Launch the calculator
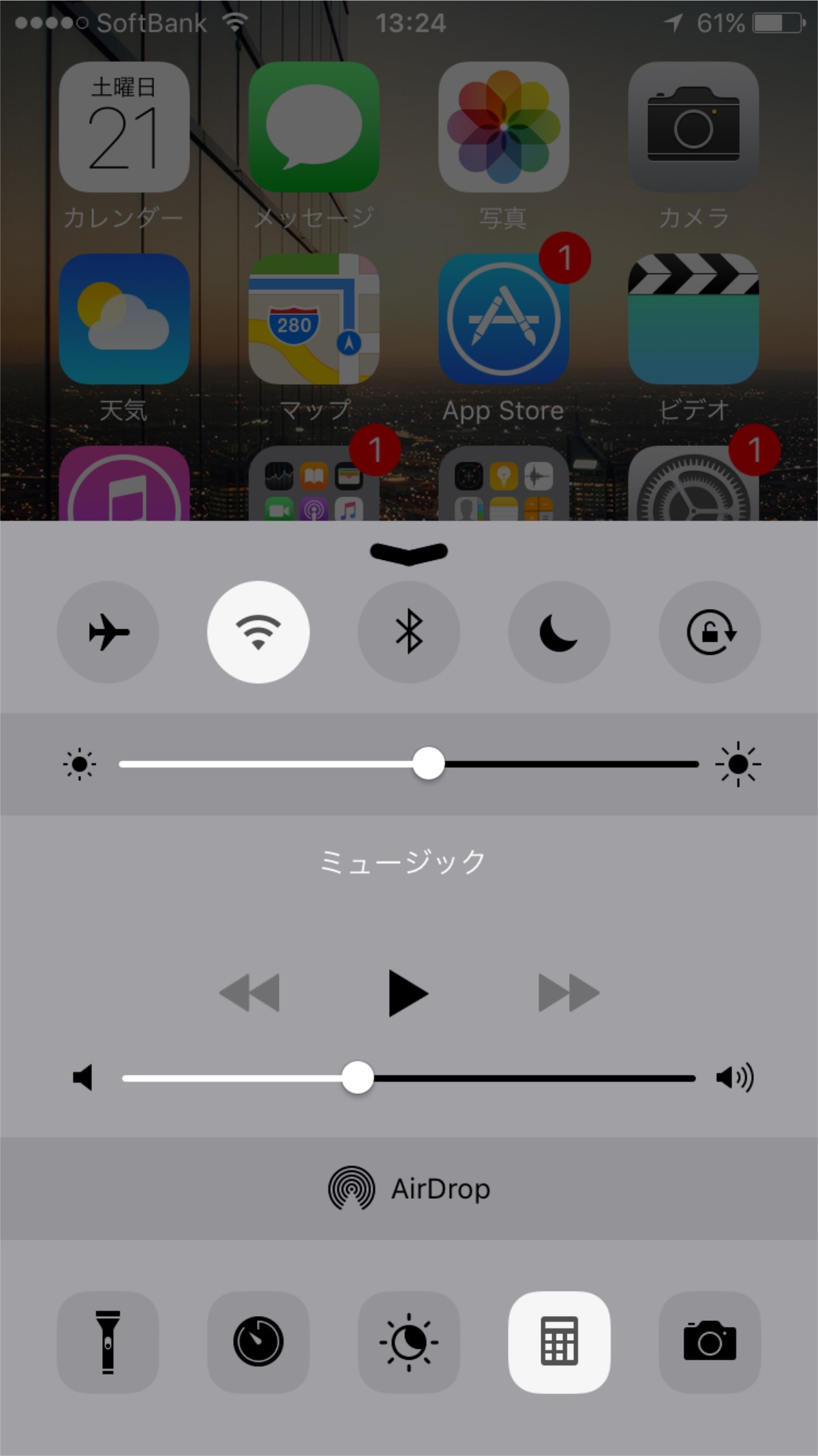This screenshot has width=818, height=1456. tap(559, 1342)
